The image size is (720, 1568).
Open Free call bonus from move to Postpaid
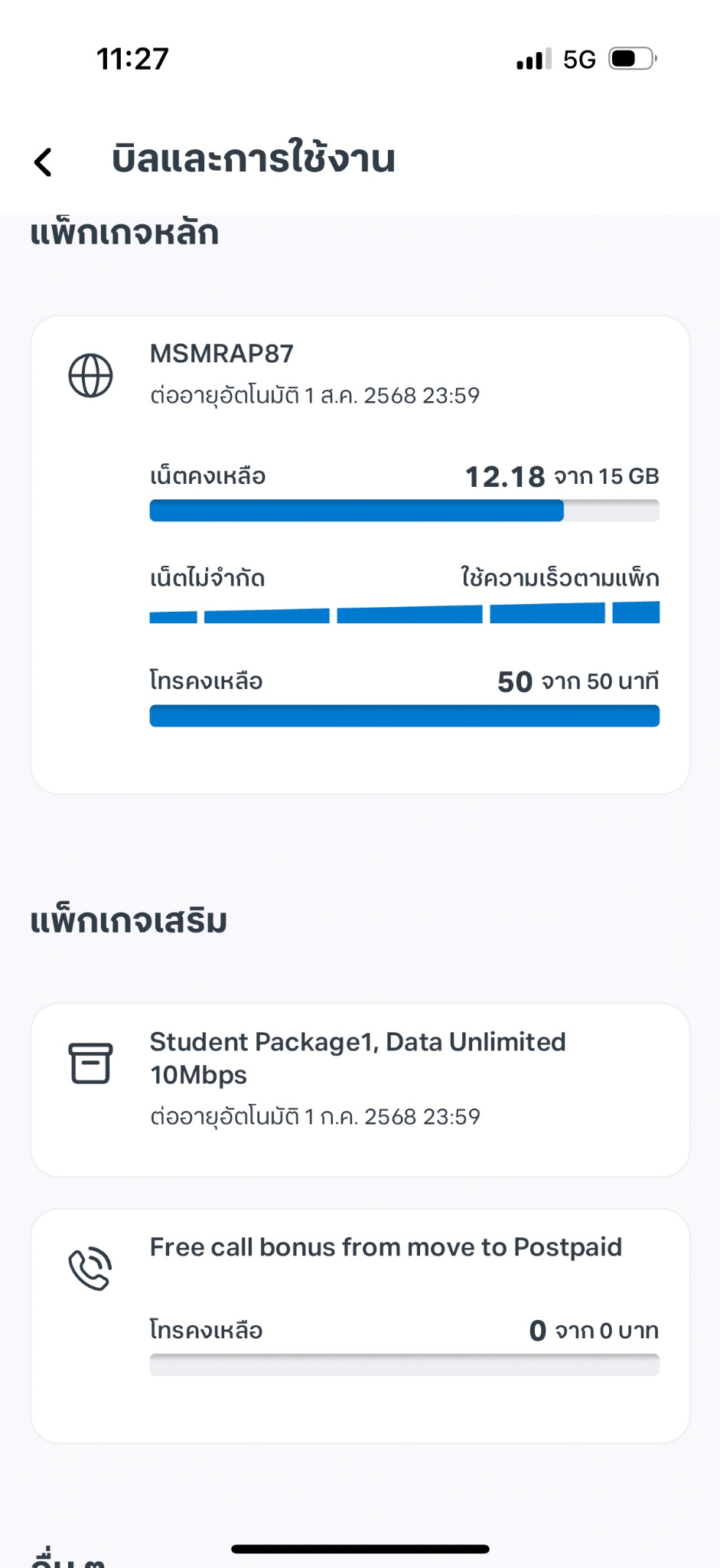point(360,1326)
